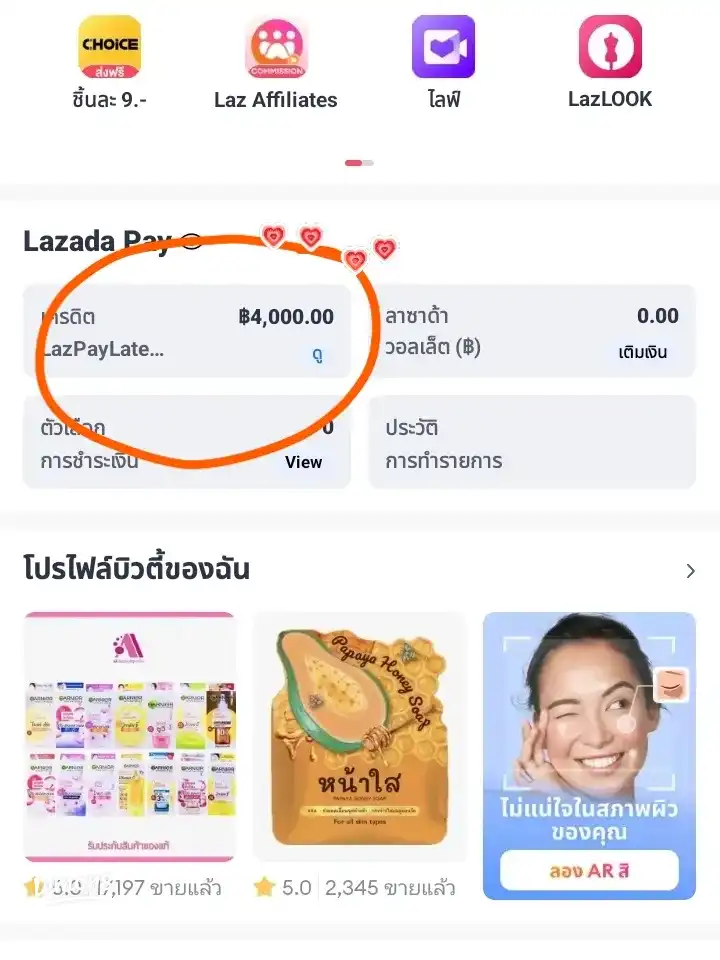Viewport: 720px width, 960px height.
Task: Open LazLOOK
Action: coord(610,48)
